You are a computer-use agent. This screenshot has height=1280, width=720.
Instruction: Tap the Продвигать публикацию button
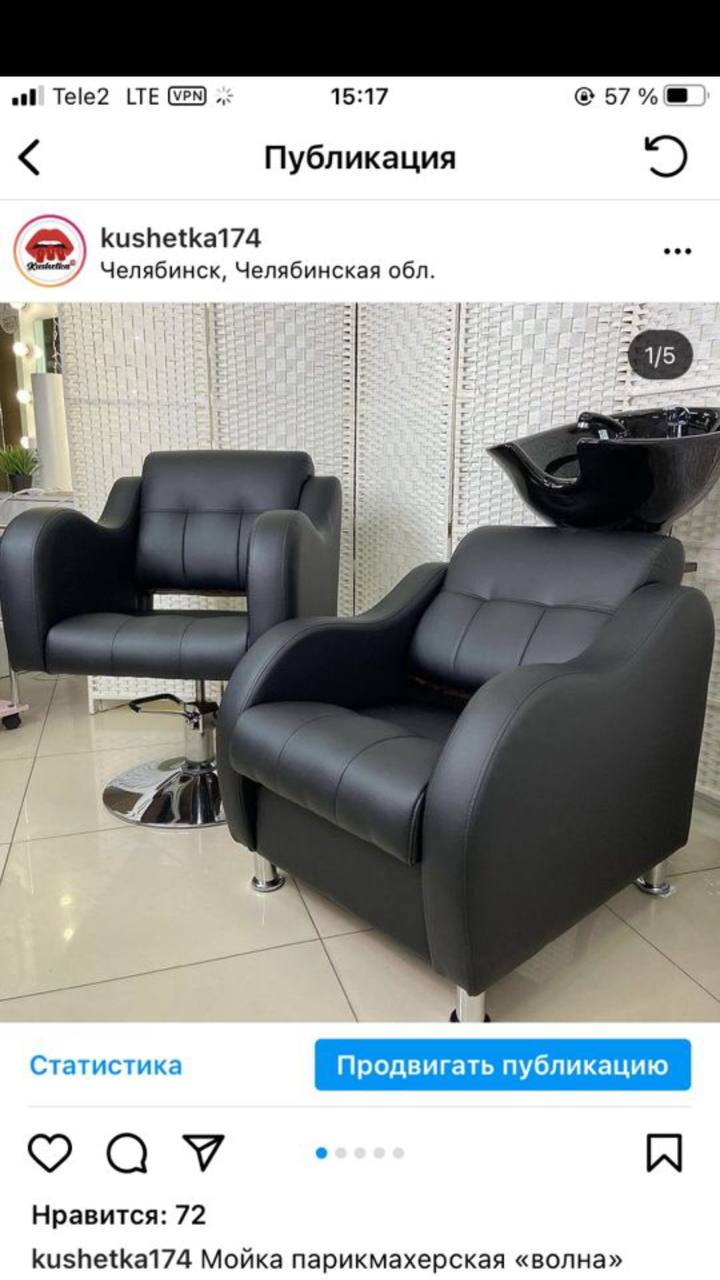[x=502, y=1065]
